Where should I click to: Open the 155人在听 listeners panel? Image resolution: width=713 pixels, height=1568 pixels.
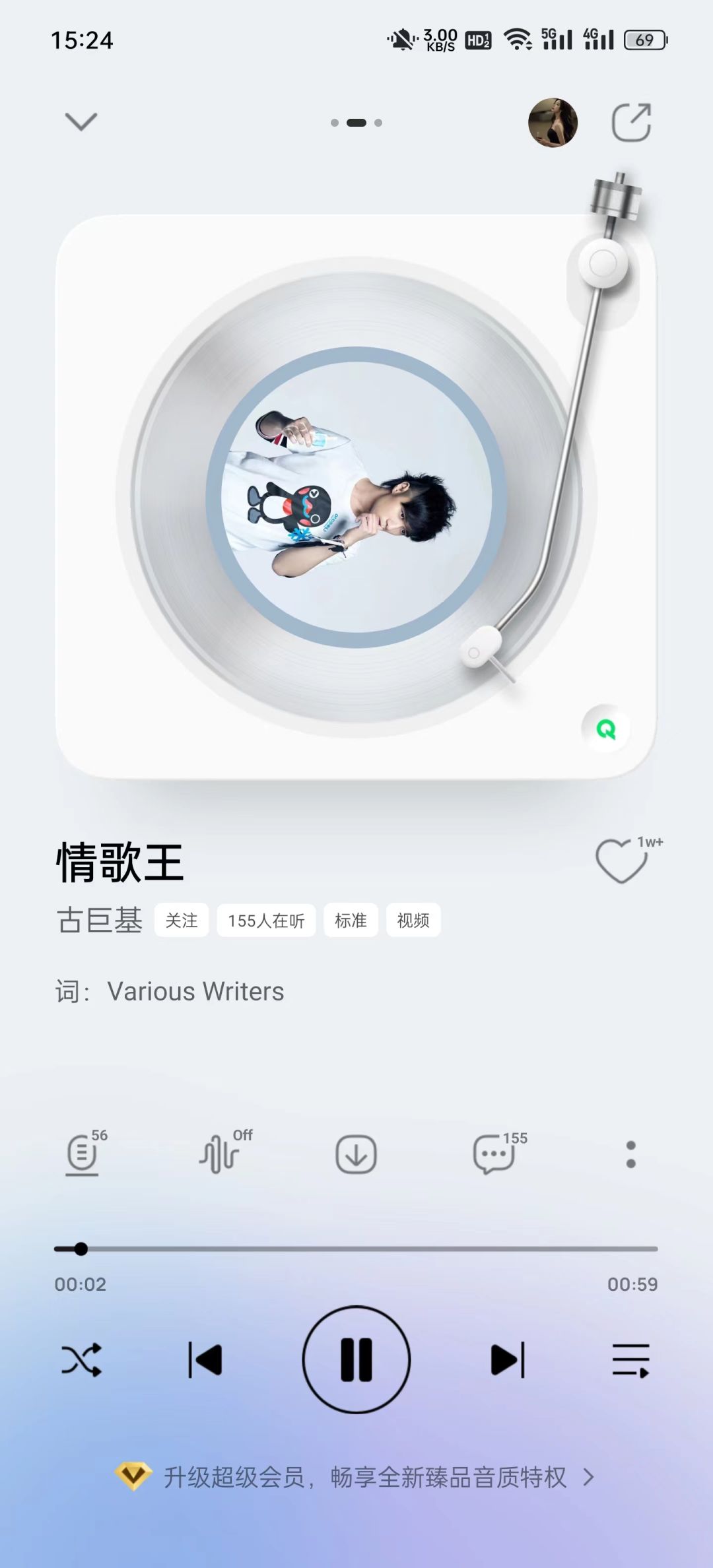point(265,920)
